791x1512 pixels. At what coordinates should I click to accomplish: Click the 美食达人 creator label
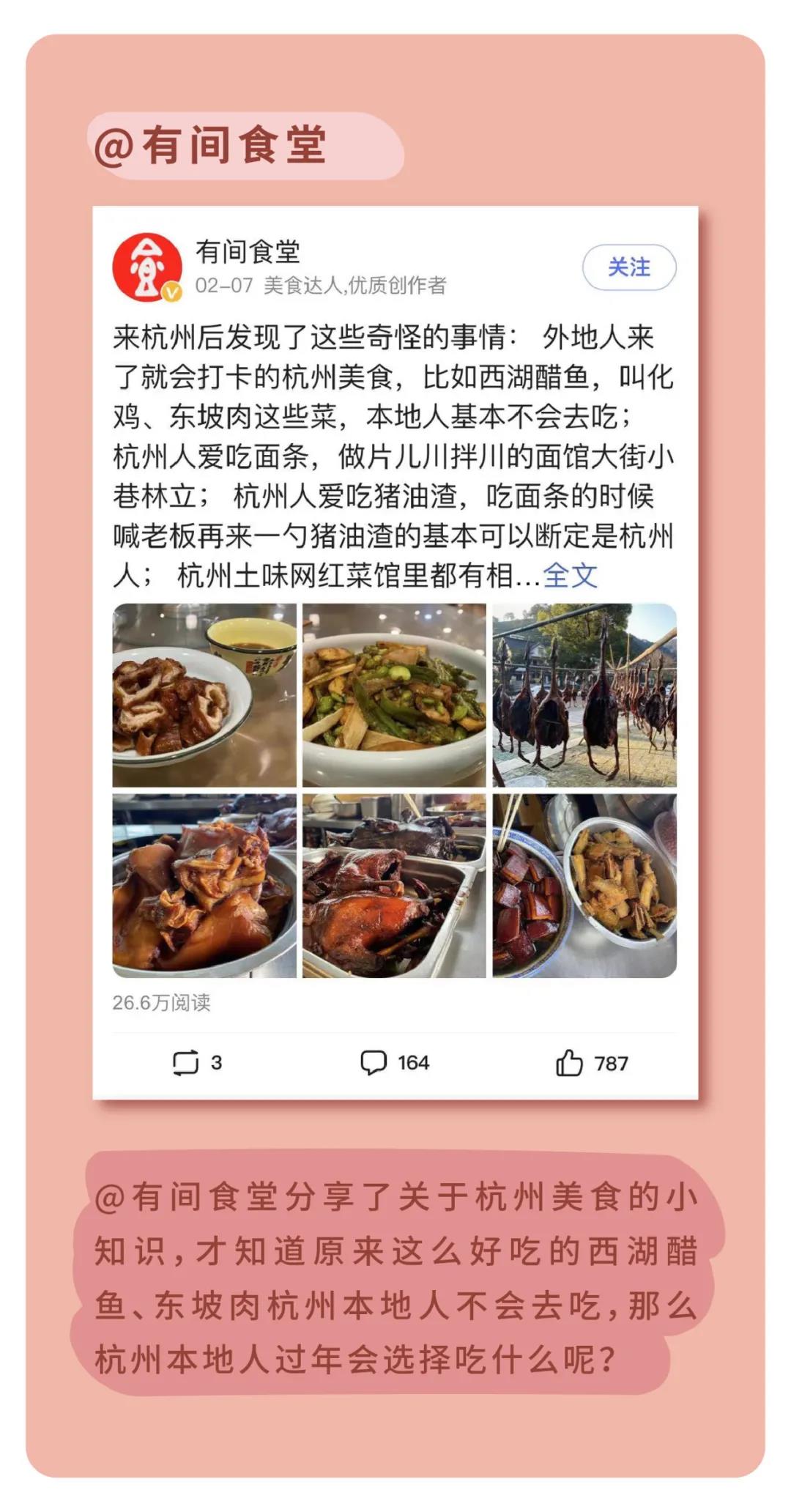323,286
